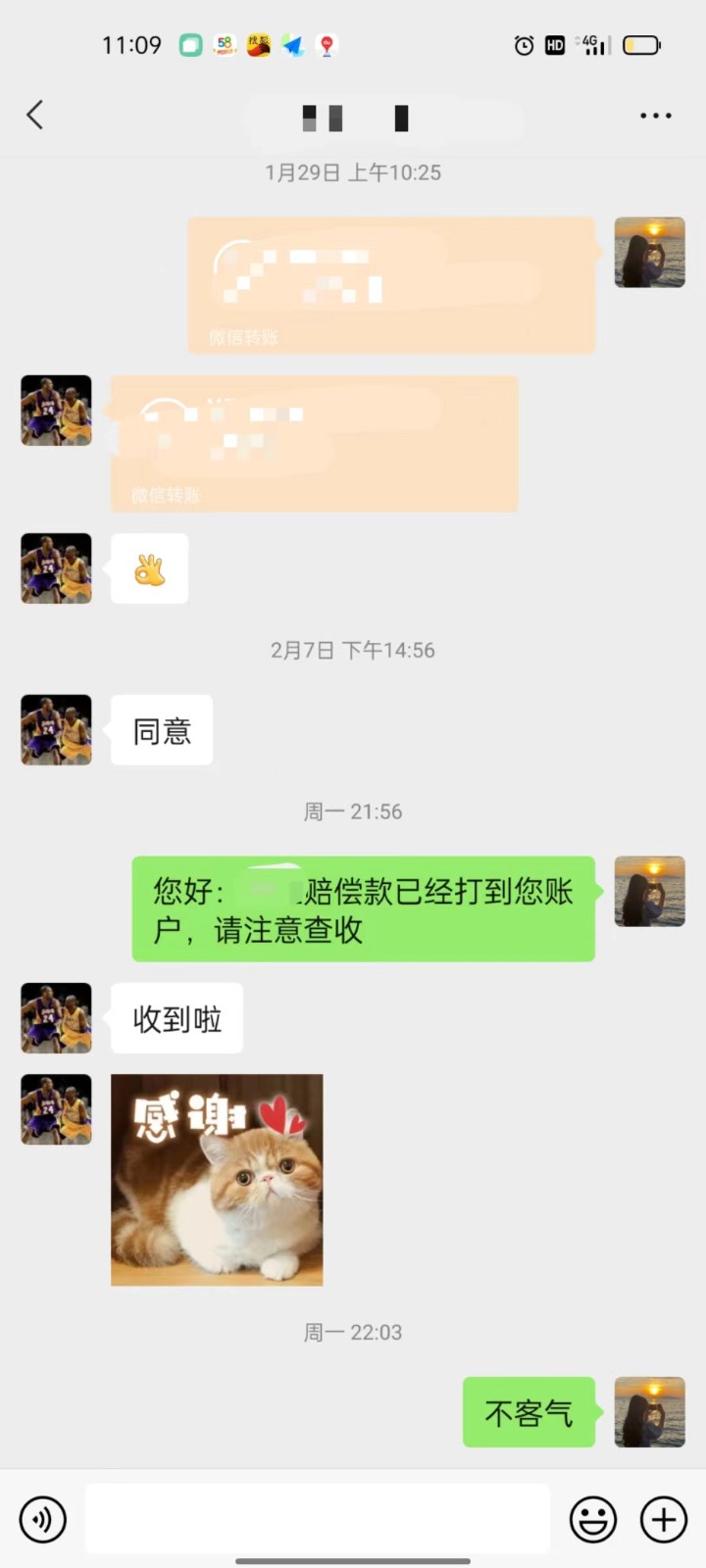This screenshot has width=706, height=1568.
Task: Open my avatar beside 不客气 message
Action: coord(649,1412)
